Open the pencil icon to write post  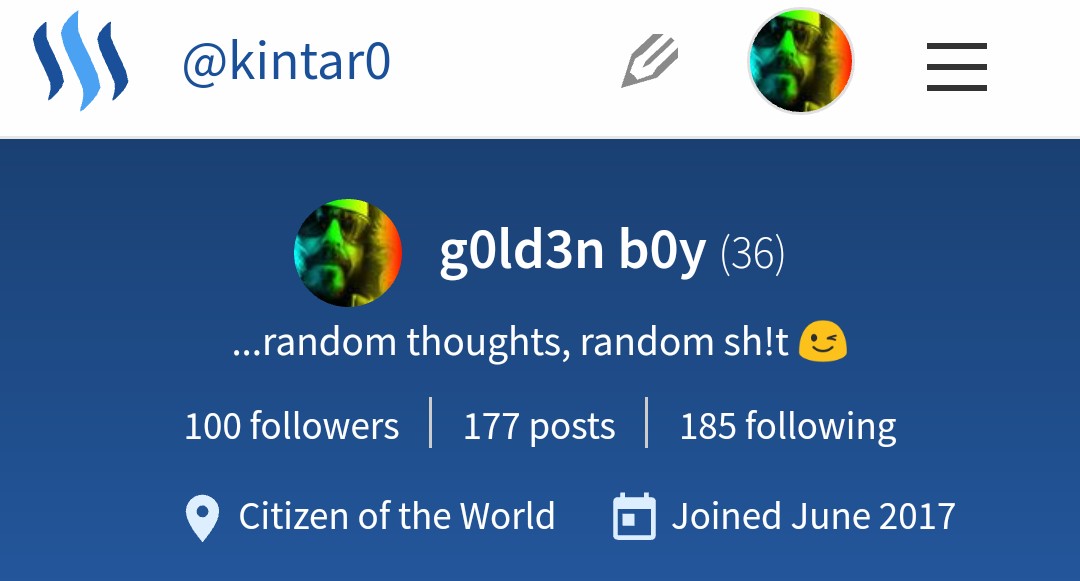click(x=650, y=62)
